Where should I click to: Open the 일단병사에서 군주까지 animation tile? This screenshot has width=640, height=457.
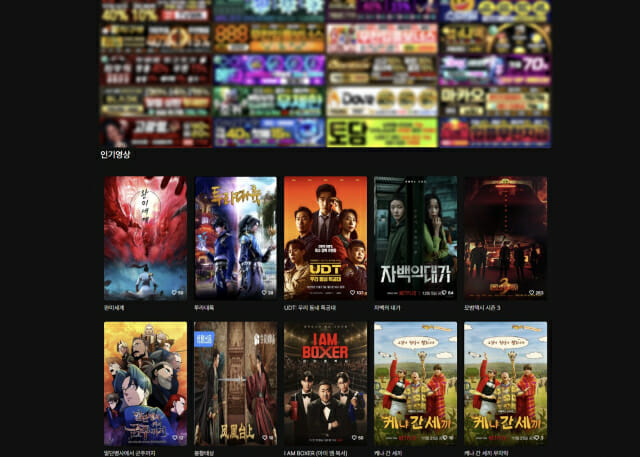pos(145,383)
